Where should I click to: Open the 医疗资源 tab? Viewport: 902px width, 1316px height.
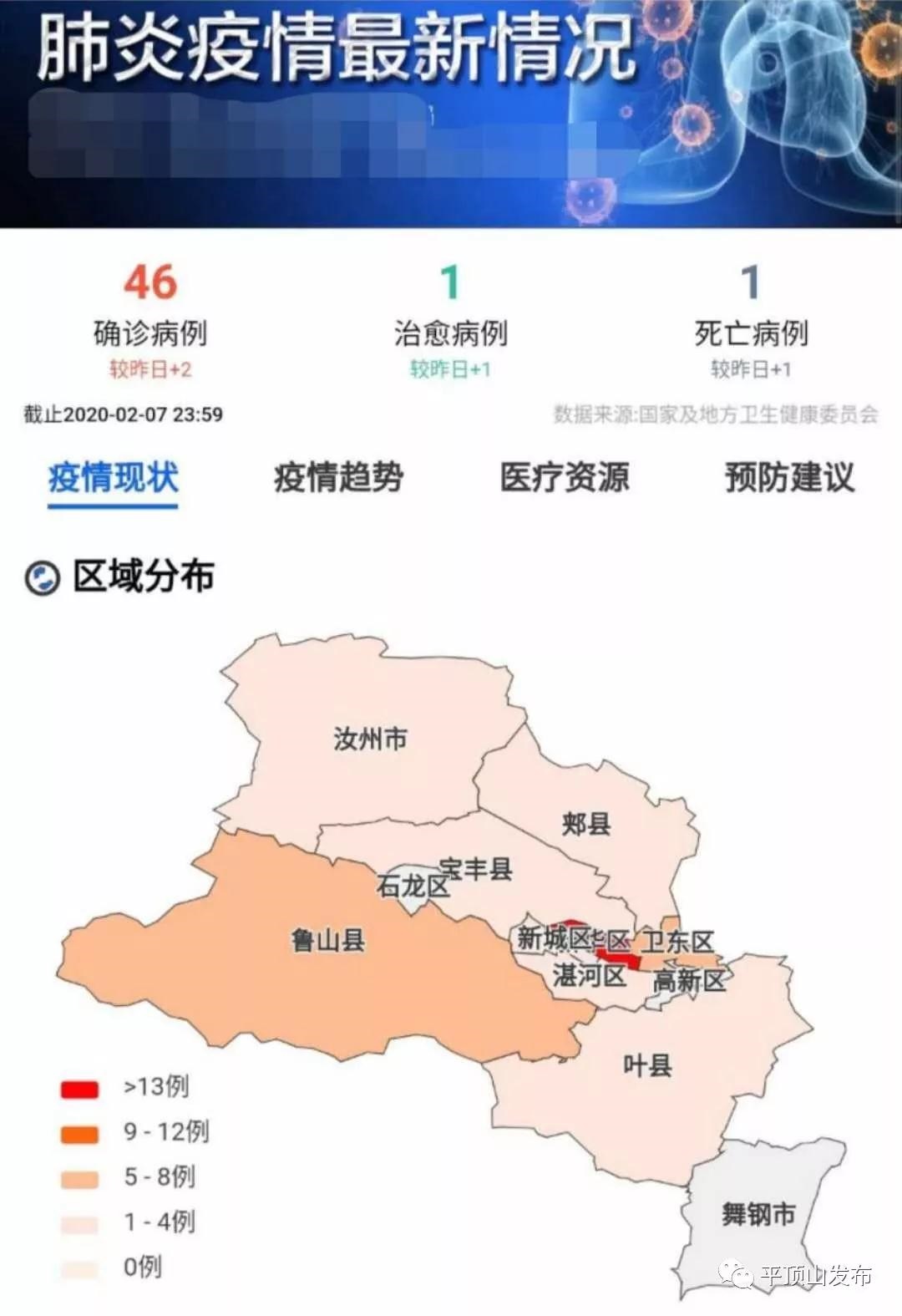click(x=564, y=478)
